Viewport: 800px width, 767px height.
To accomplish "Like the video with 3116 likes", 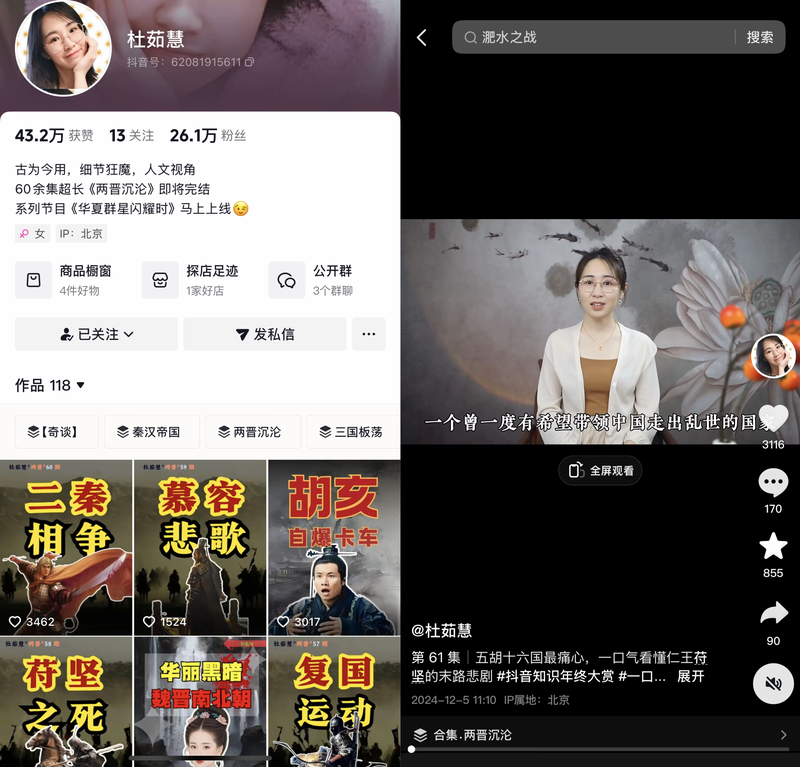I will coord(773,419).
